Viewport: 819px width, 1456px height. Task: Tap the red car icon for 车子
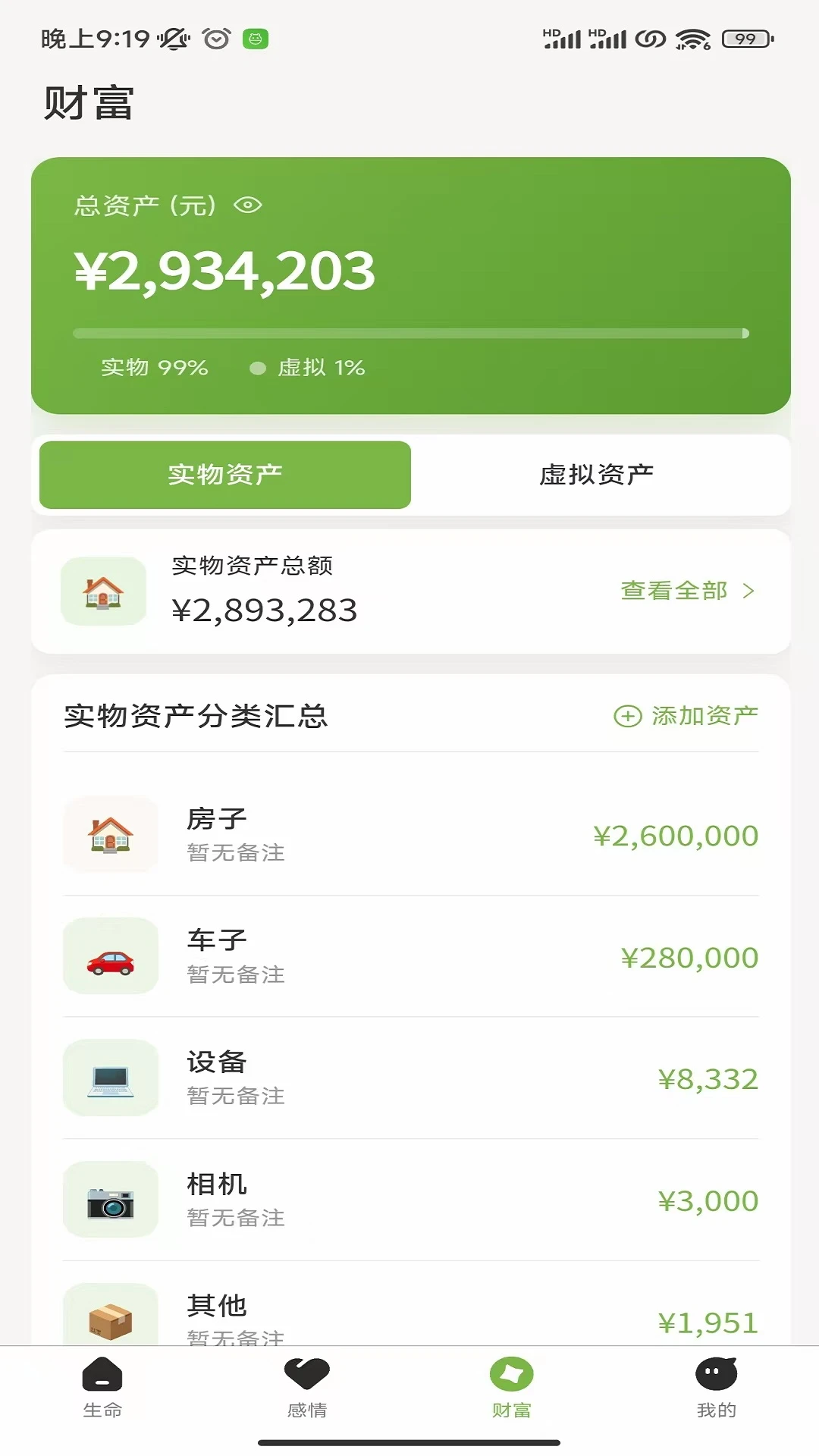pyautogui.click(x=111, y=956)
